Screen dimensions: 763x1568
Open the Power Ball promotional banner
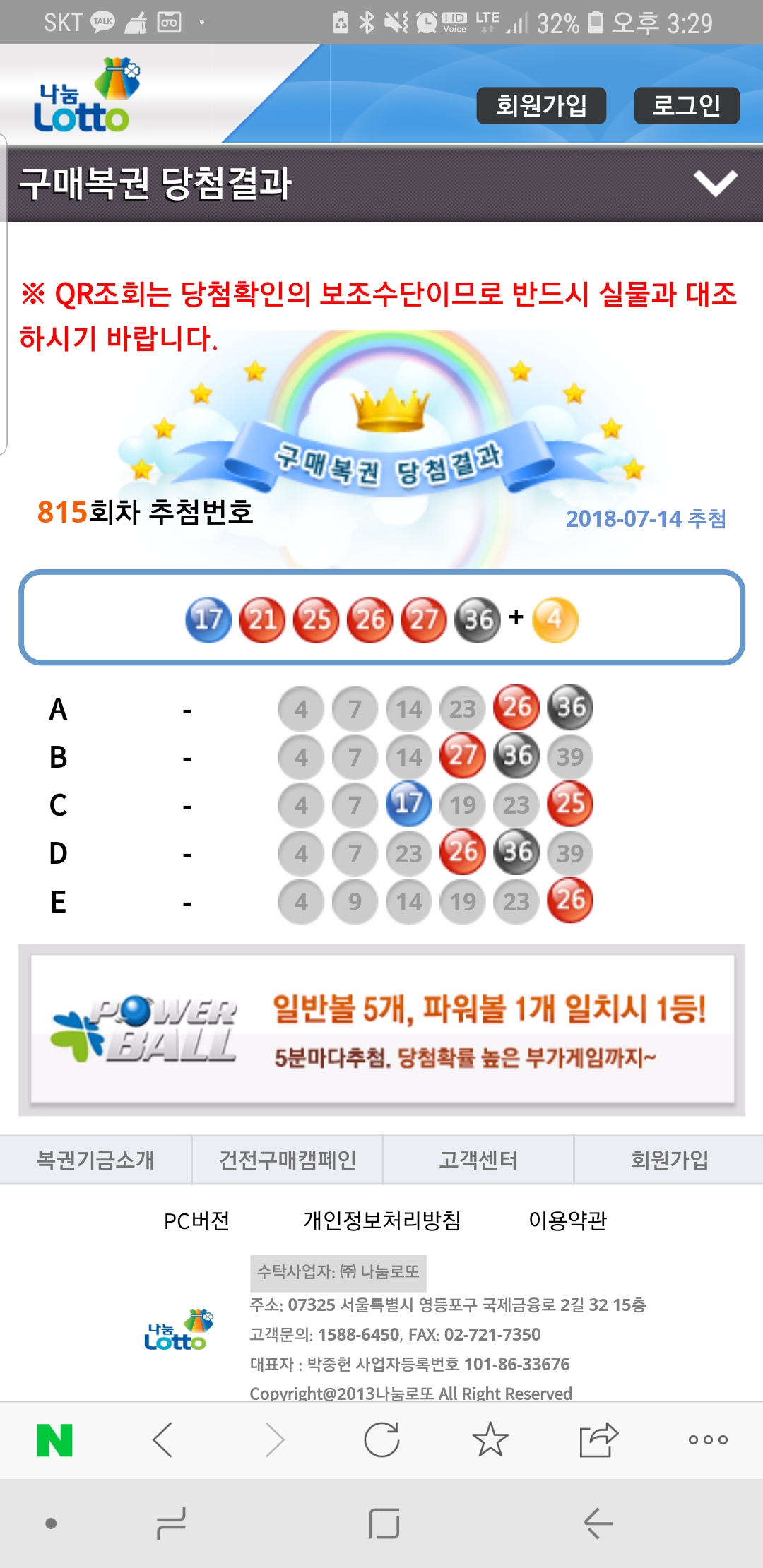click(381, 1030)
